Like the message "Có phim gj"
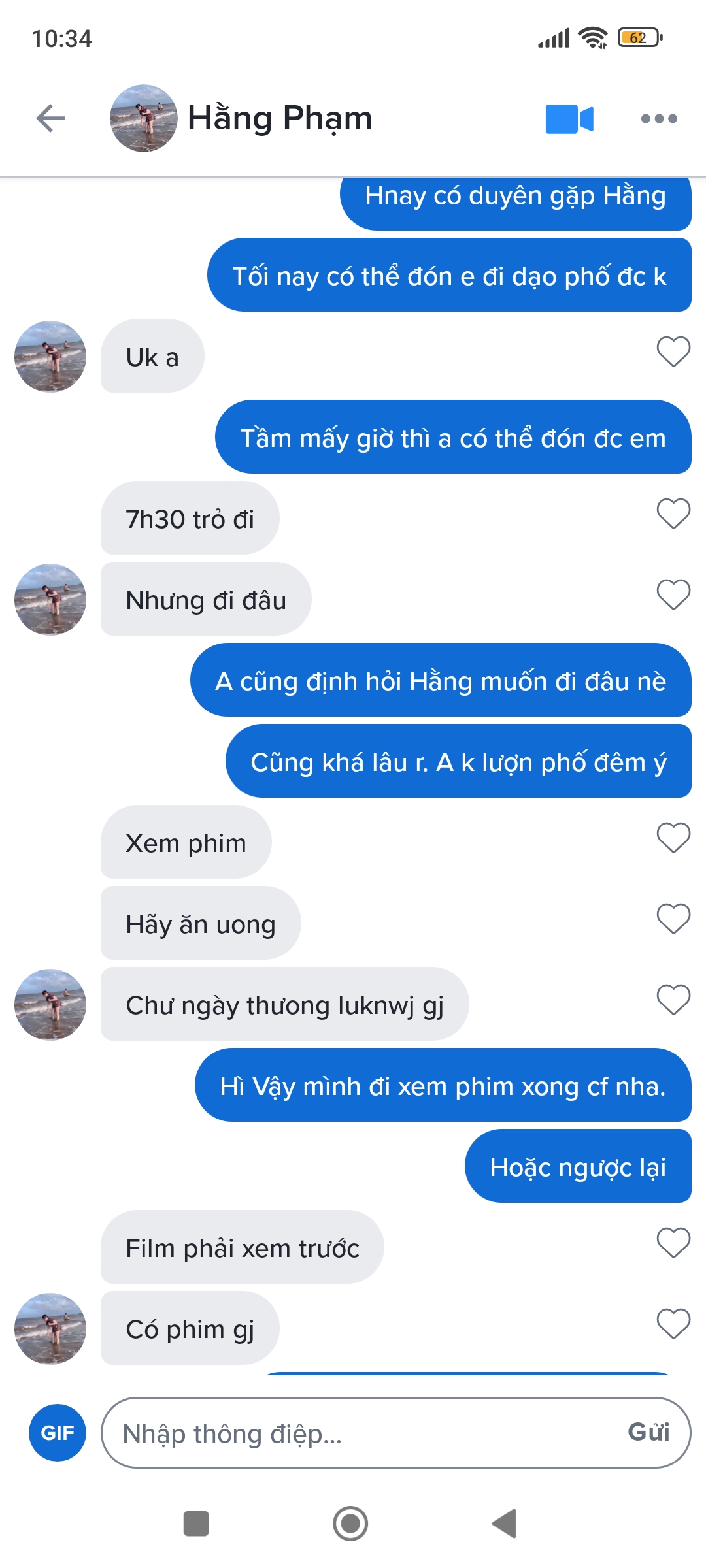Viewport: 706px width, 1568px height. 673,1324
